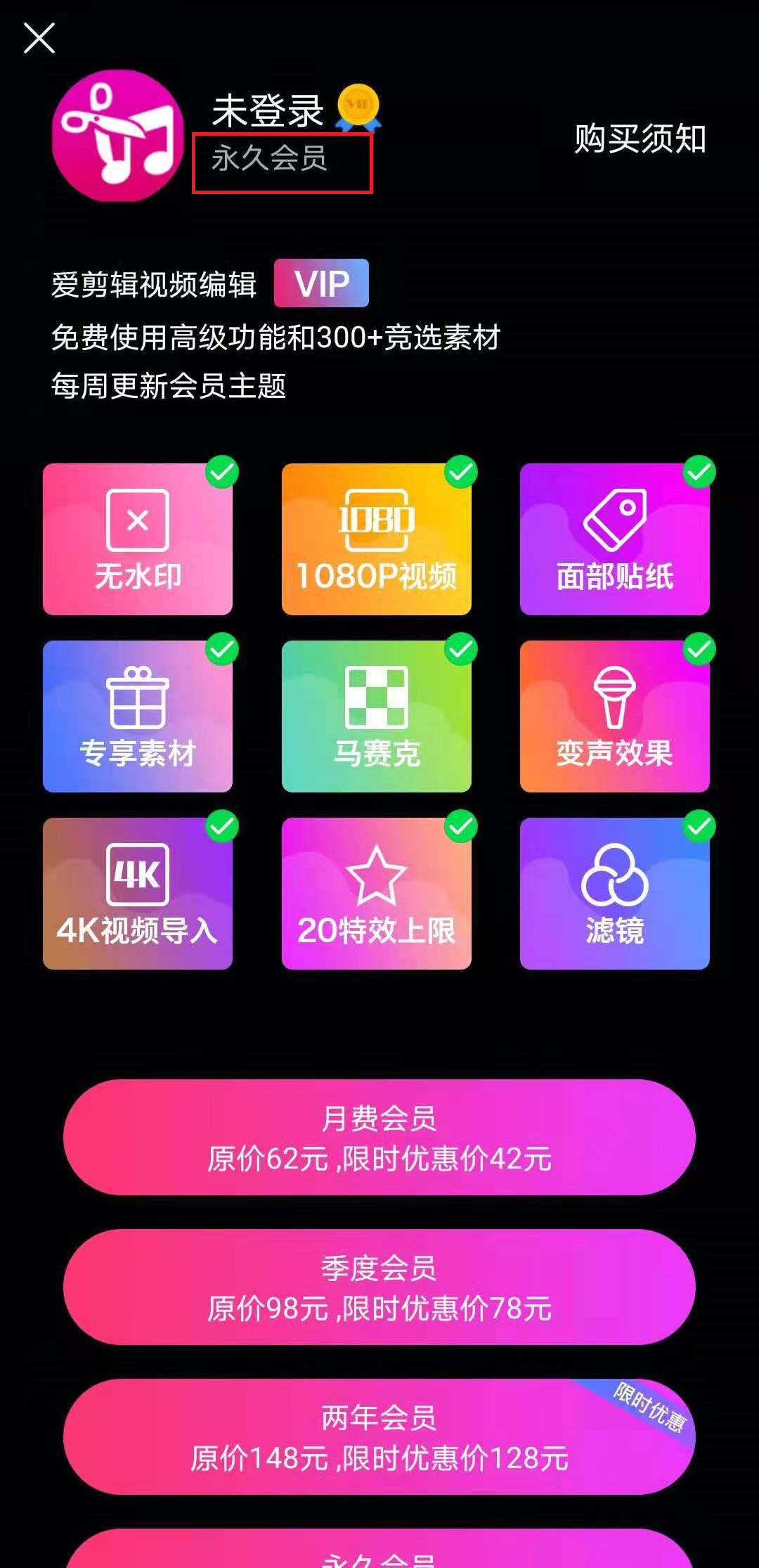Viewport: 759px width, 1568px height.
Task: Open the 变声效果 feature tile
Action: [615, 716]
